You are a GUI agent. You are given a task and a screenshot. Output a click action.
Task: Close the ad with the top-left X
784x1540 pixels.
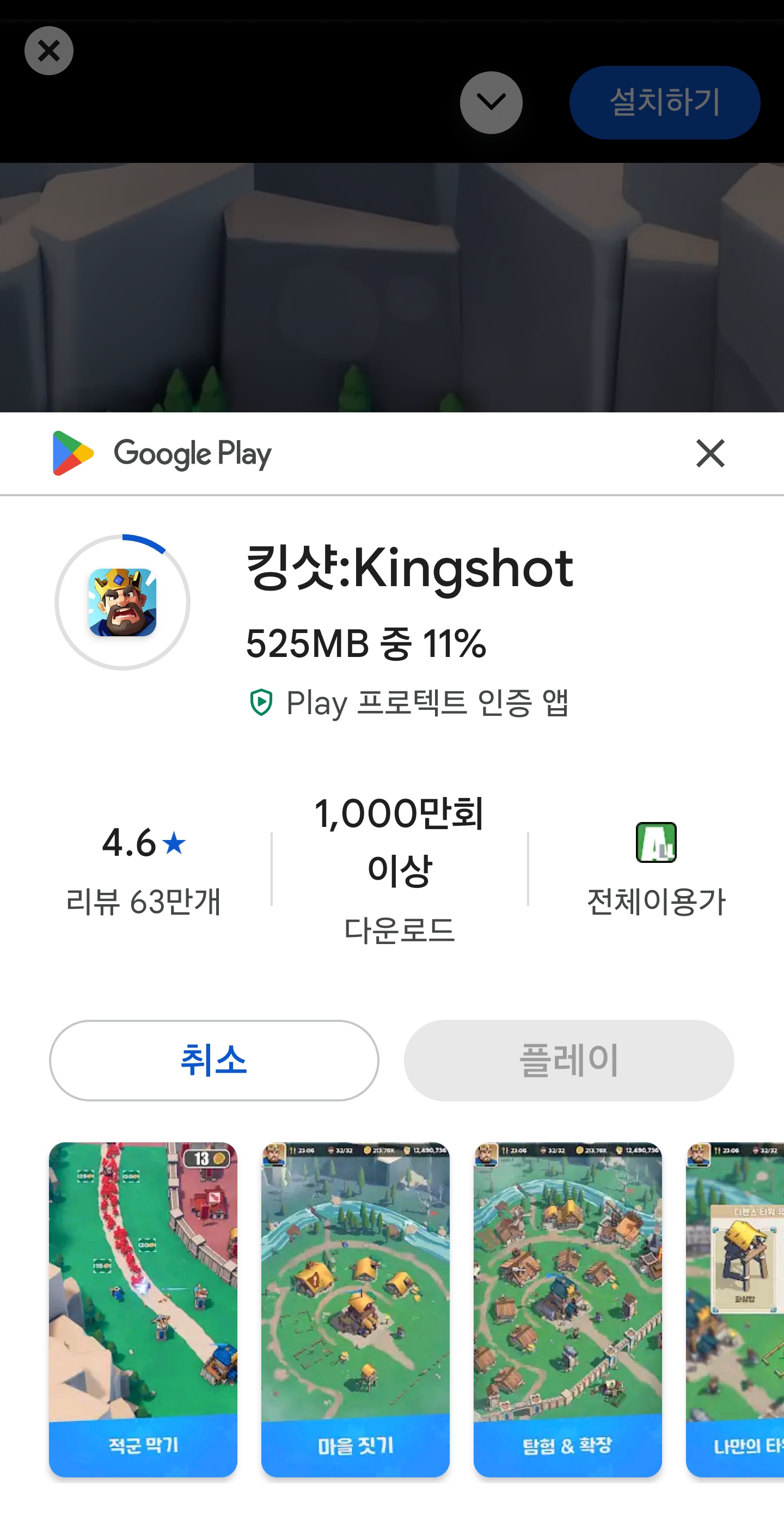tap(49, 51)
